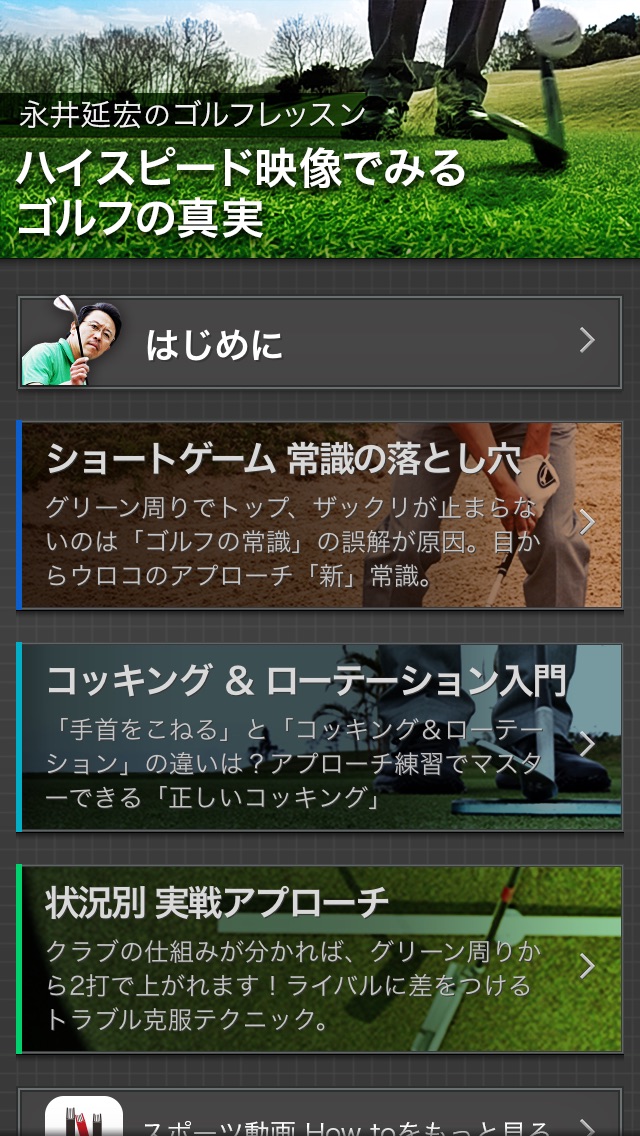Open 状況別 実戦アプローチ lesson
The image size is (640, 1136).
(320, 958)
